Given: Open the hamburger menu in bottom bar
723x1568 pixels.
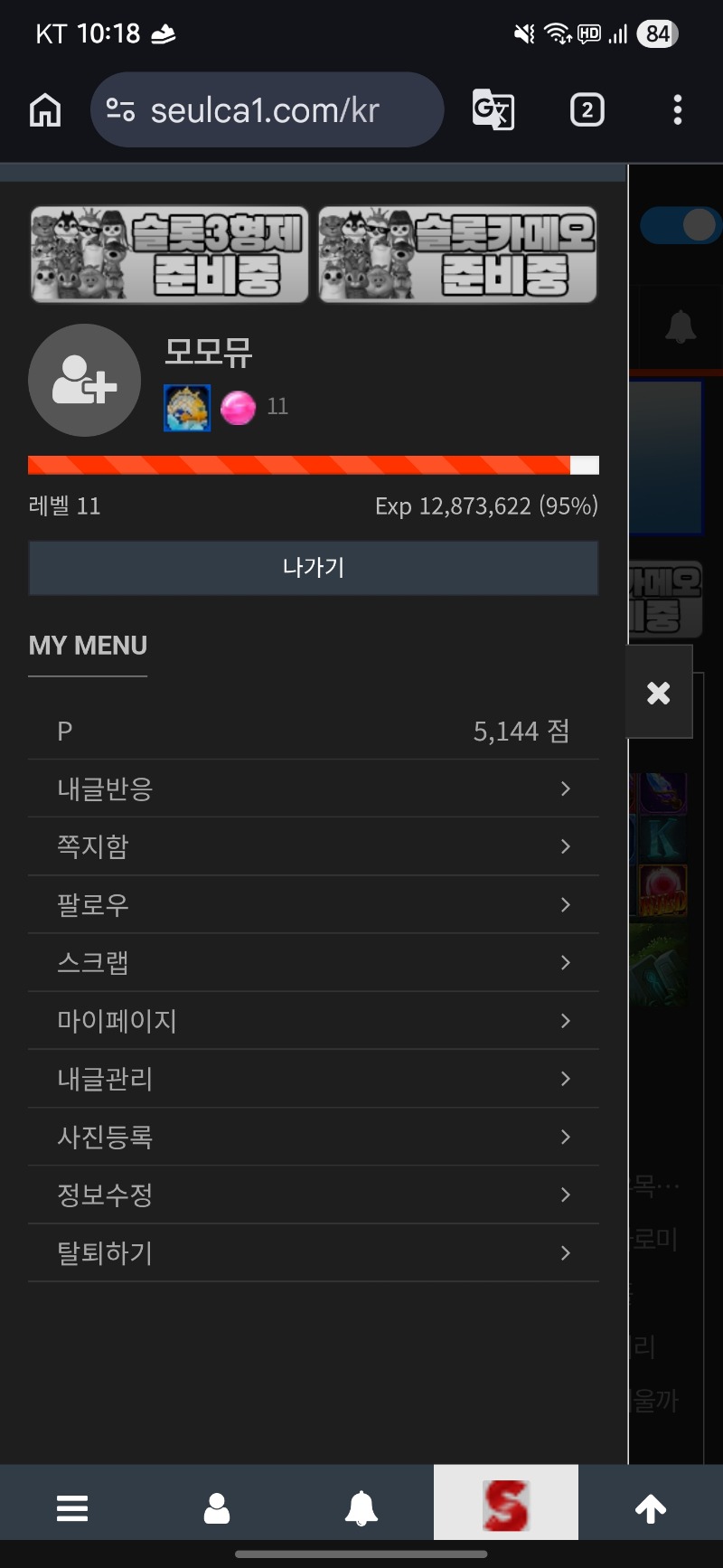Looking at the screenshot, I should (x=72, y=1508).
